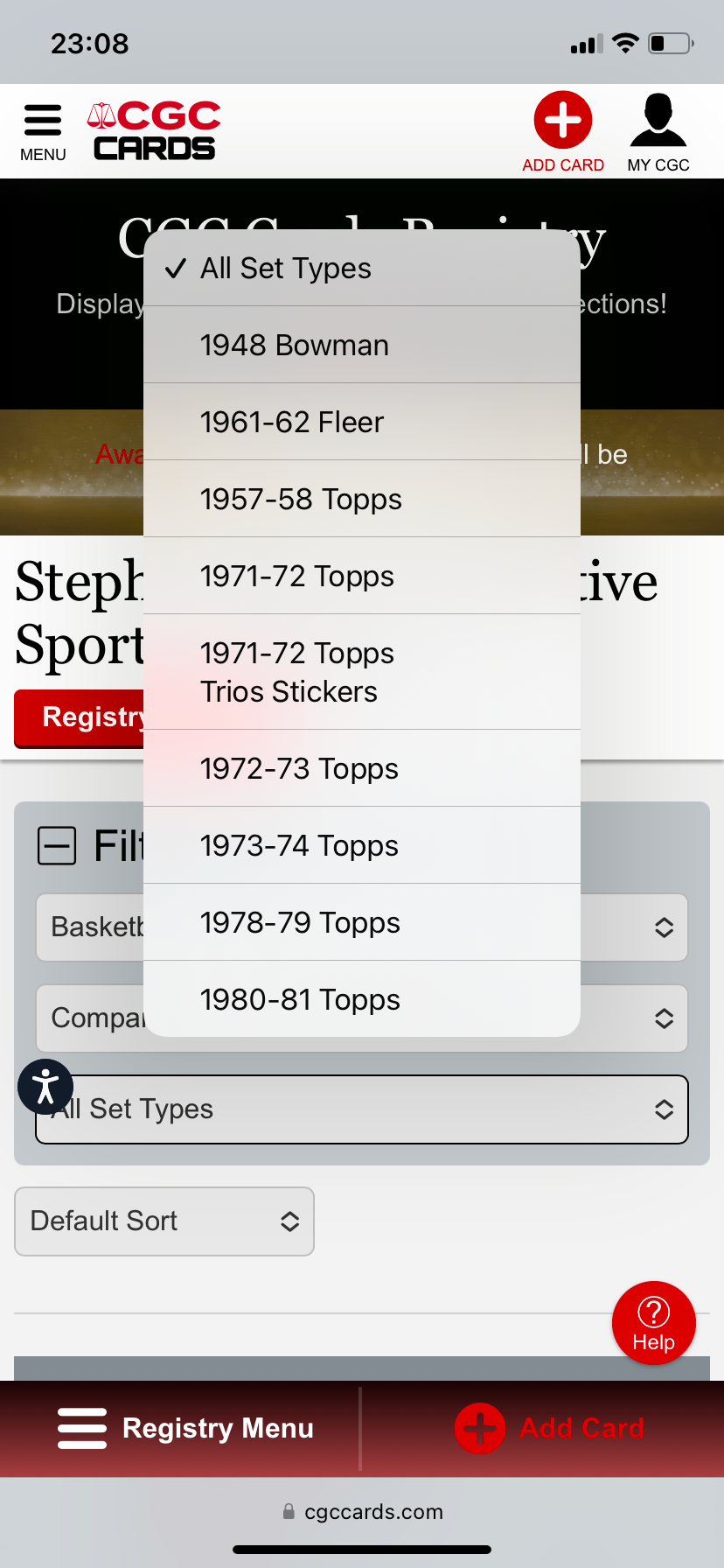Open the Default Sort dropdown
Image resolution: width=724 pixels, height=1568 pixels.
click(x=164, y=1221)
